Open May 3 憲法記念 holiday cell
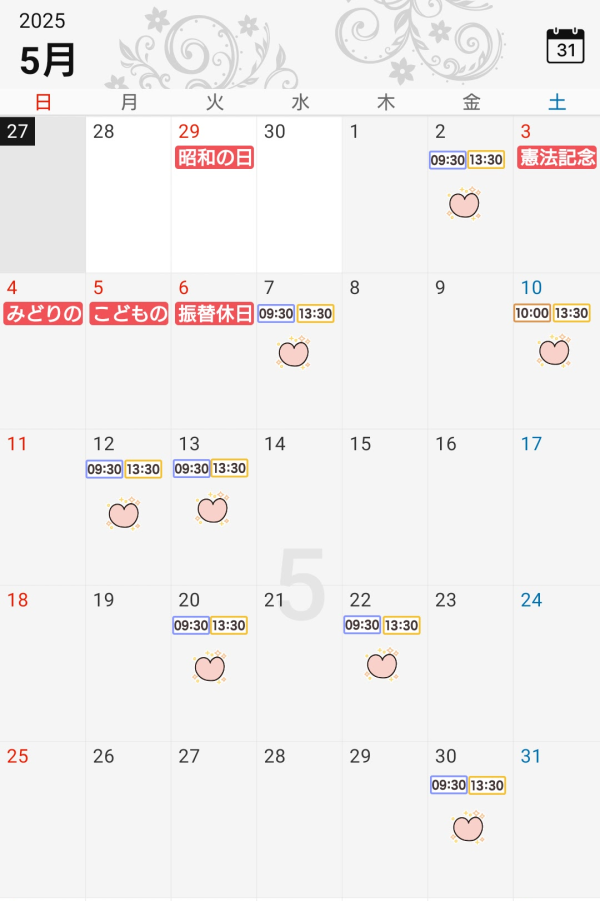Screen dimensions: 600x901 (x=556, y=195)
